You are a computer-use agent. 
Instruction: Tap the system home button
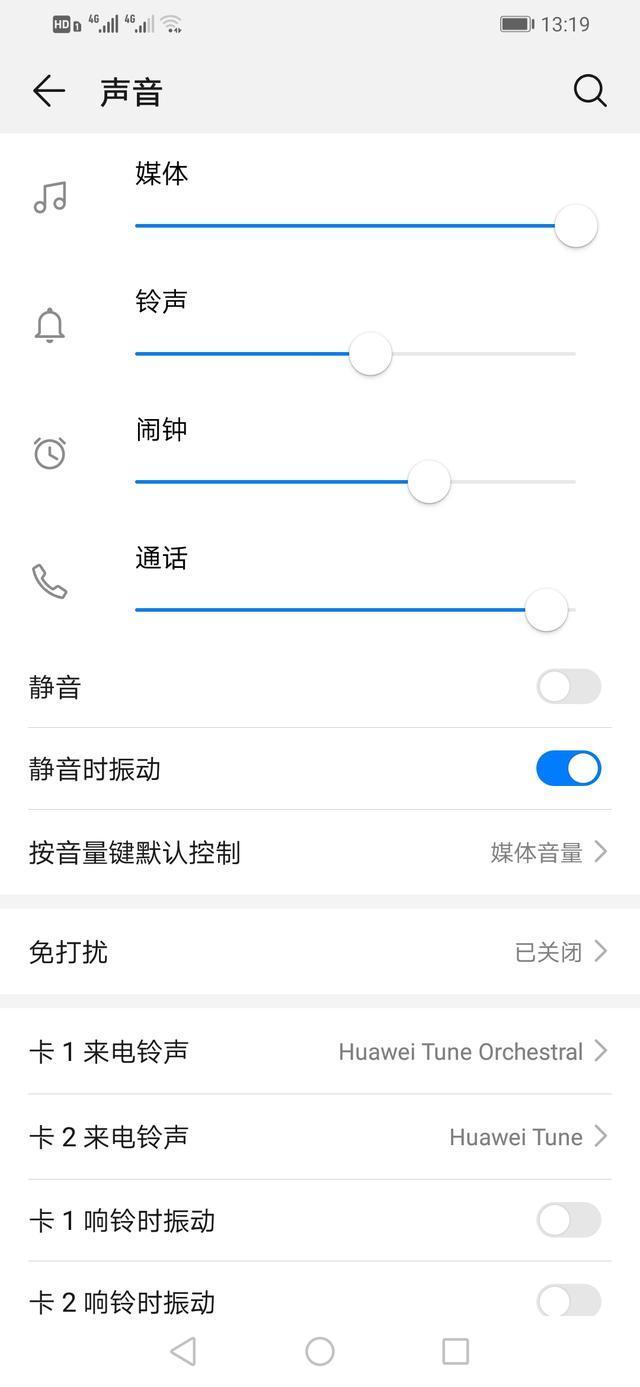pos(320,1352)
